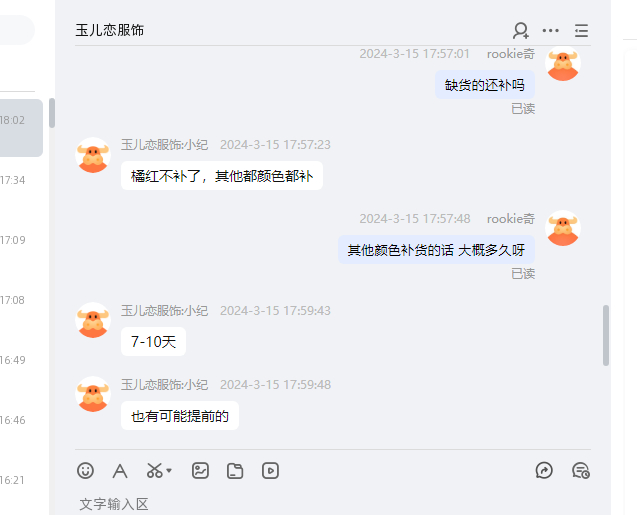Open font formatting options
The height and width of the screenshot is (515, 637).
120,470
